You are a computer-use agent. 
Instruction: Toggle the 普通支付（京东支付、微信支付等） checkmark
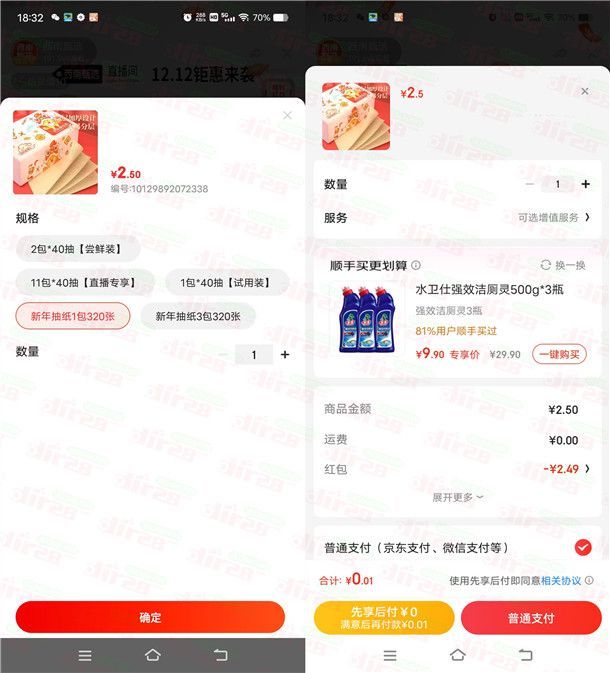[x=583, y=547]
